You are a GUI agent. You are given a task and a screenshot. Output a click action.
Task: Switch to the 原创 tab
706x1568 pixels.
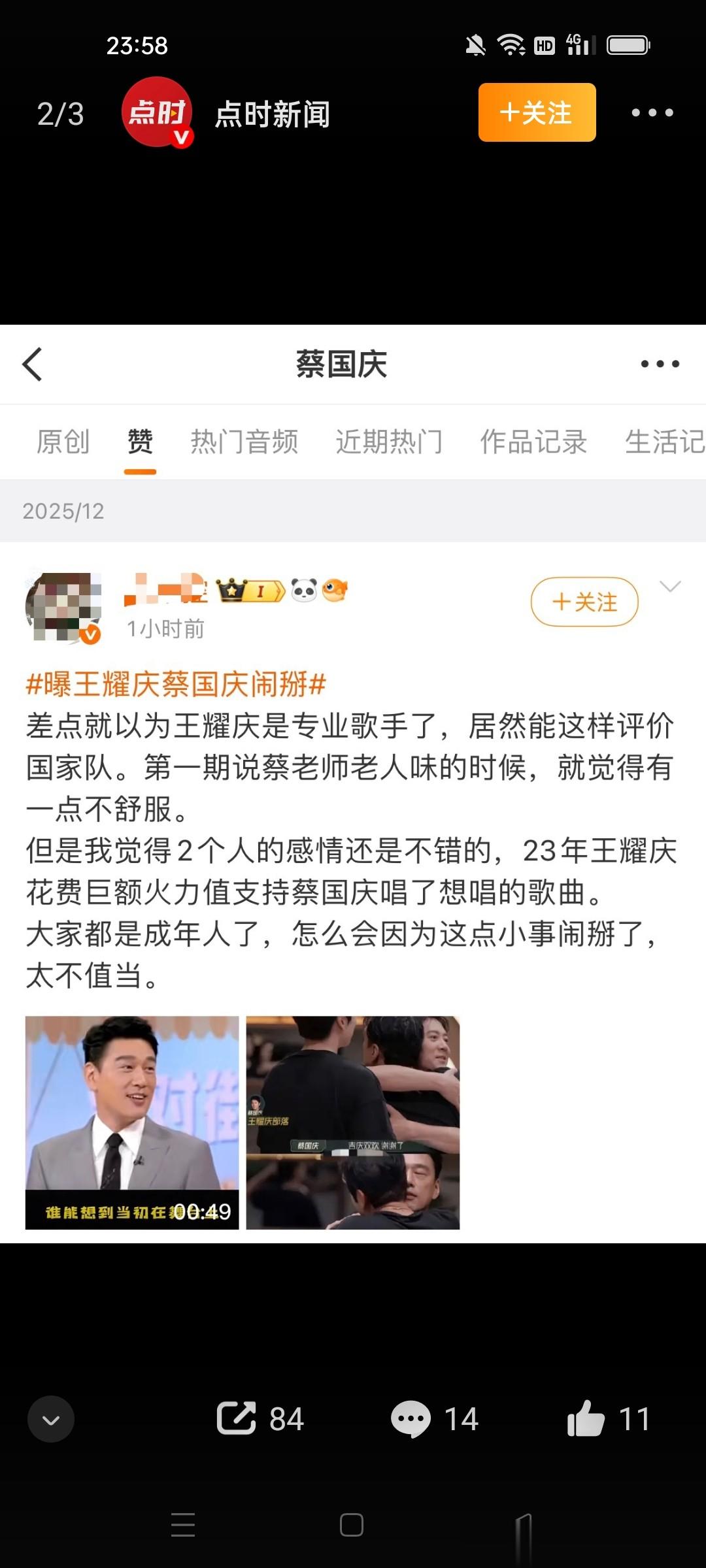pyautogui.click(x=63, y=442)
